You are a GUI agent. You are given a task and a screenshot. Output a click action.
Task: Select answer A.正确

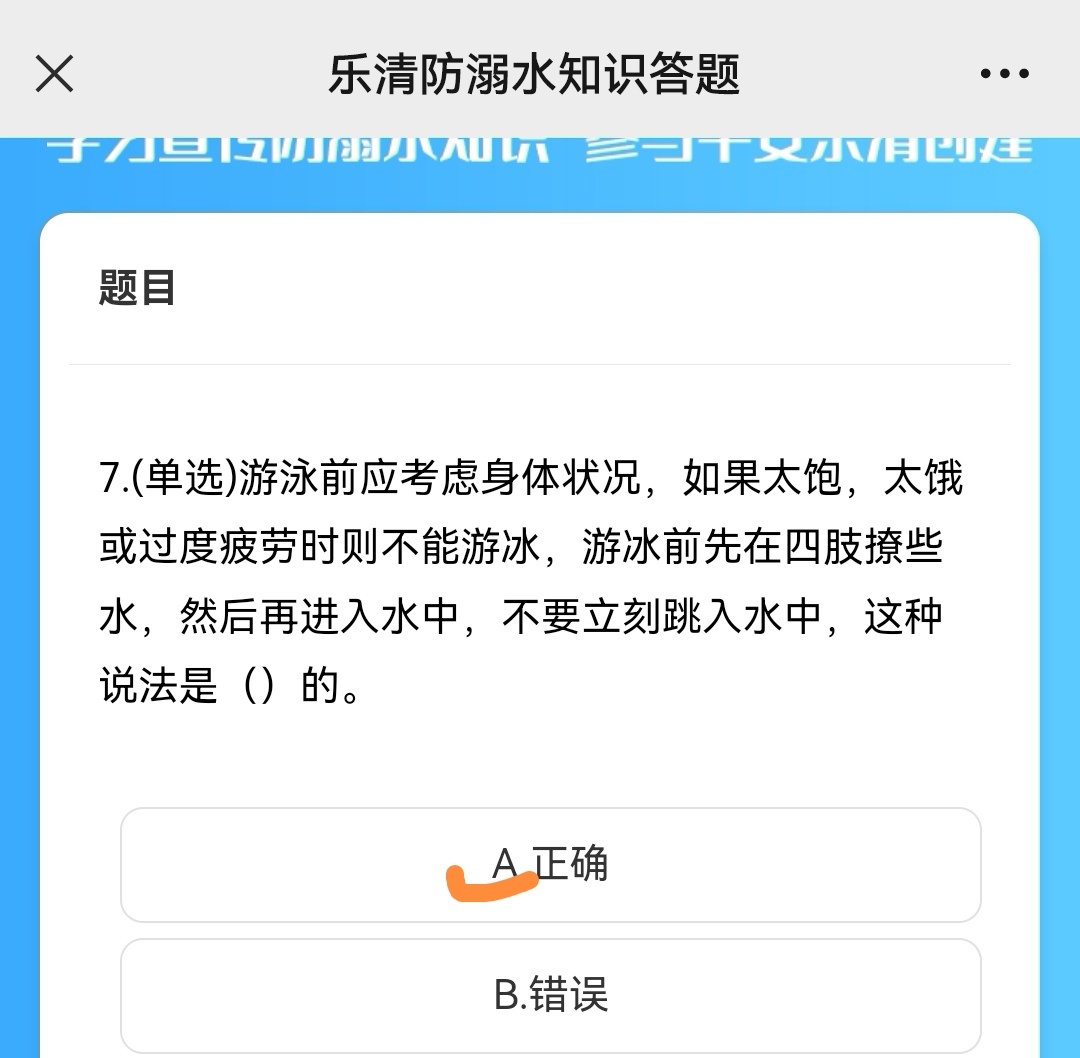[x=550, y=864]
